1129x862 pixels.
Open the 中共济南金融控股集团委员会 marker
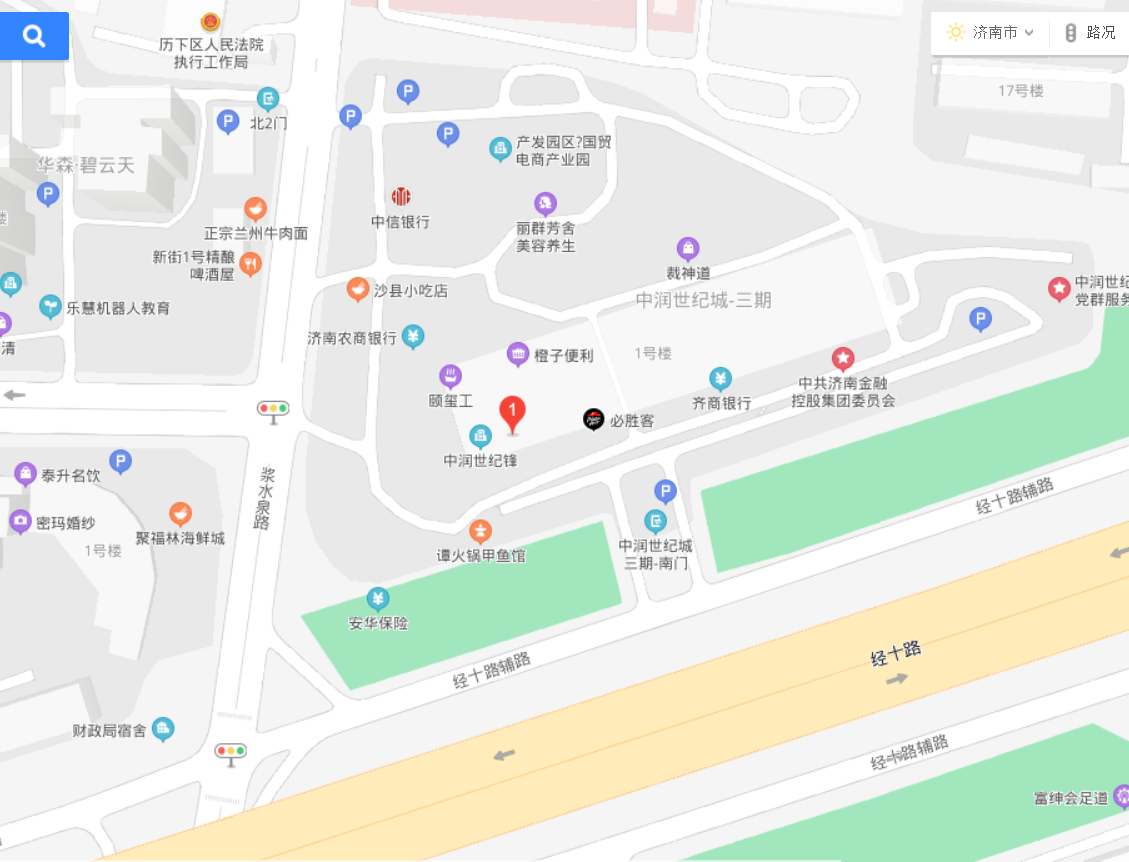click(x=843, y=358)
